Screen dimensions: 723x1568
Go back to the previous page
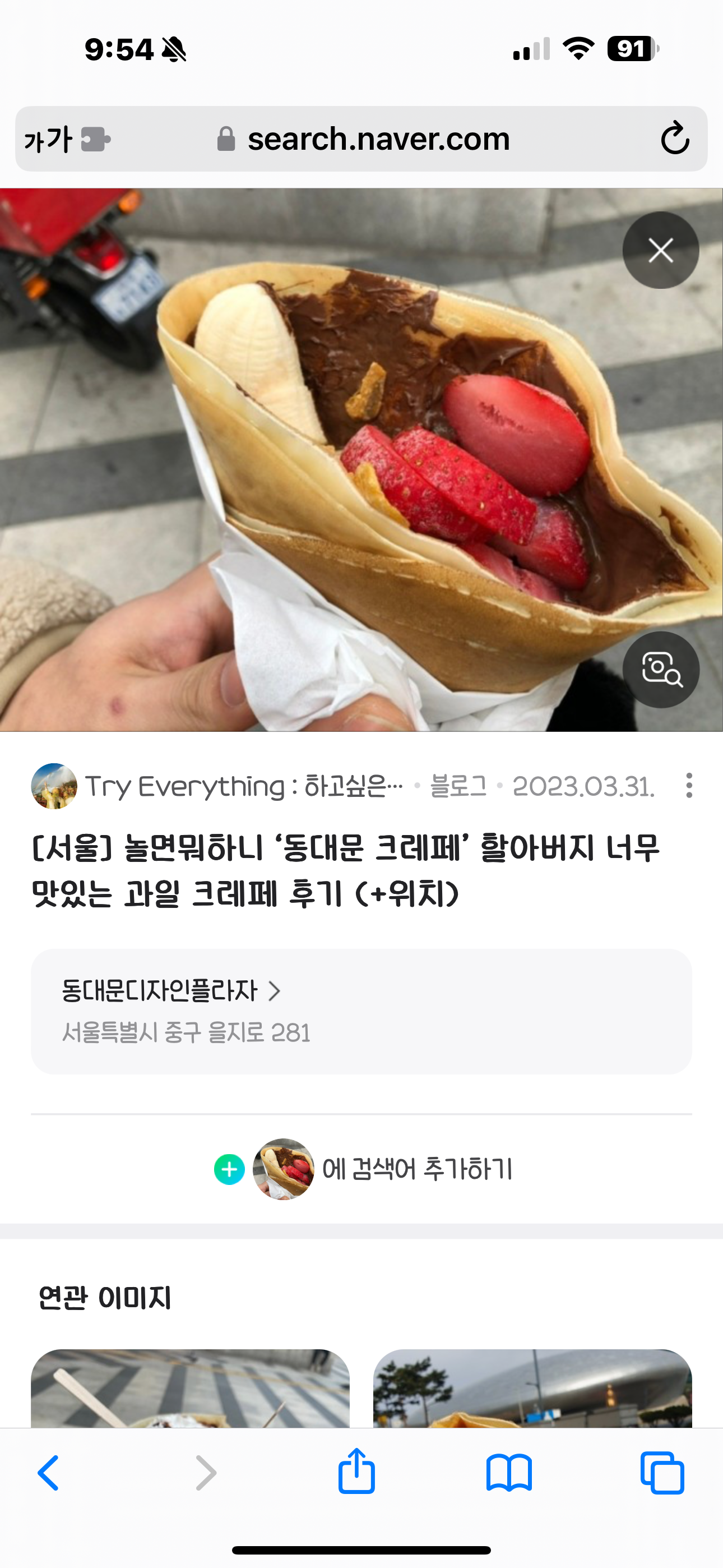[x=49, y=1473]
